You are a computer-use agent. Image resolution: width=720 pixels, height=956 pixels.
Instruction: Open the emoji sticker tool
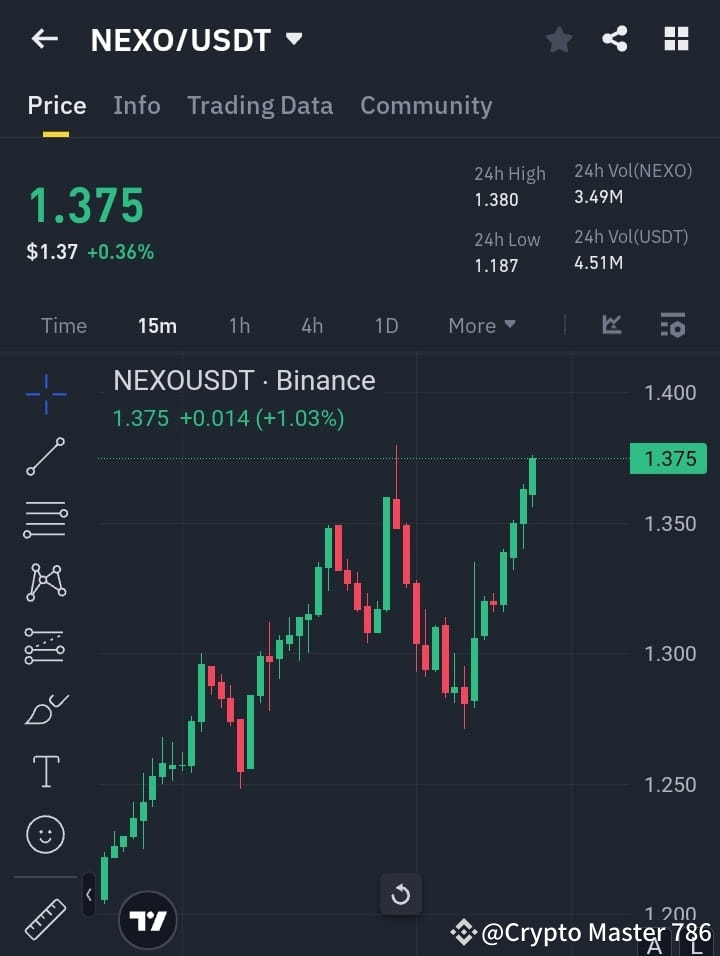coord(44,834)
